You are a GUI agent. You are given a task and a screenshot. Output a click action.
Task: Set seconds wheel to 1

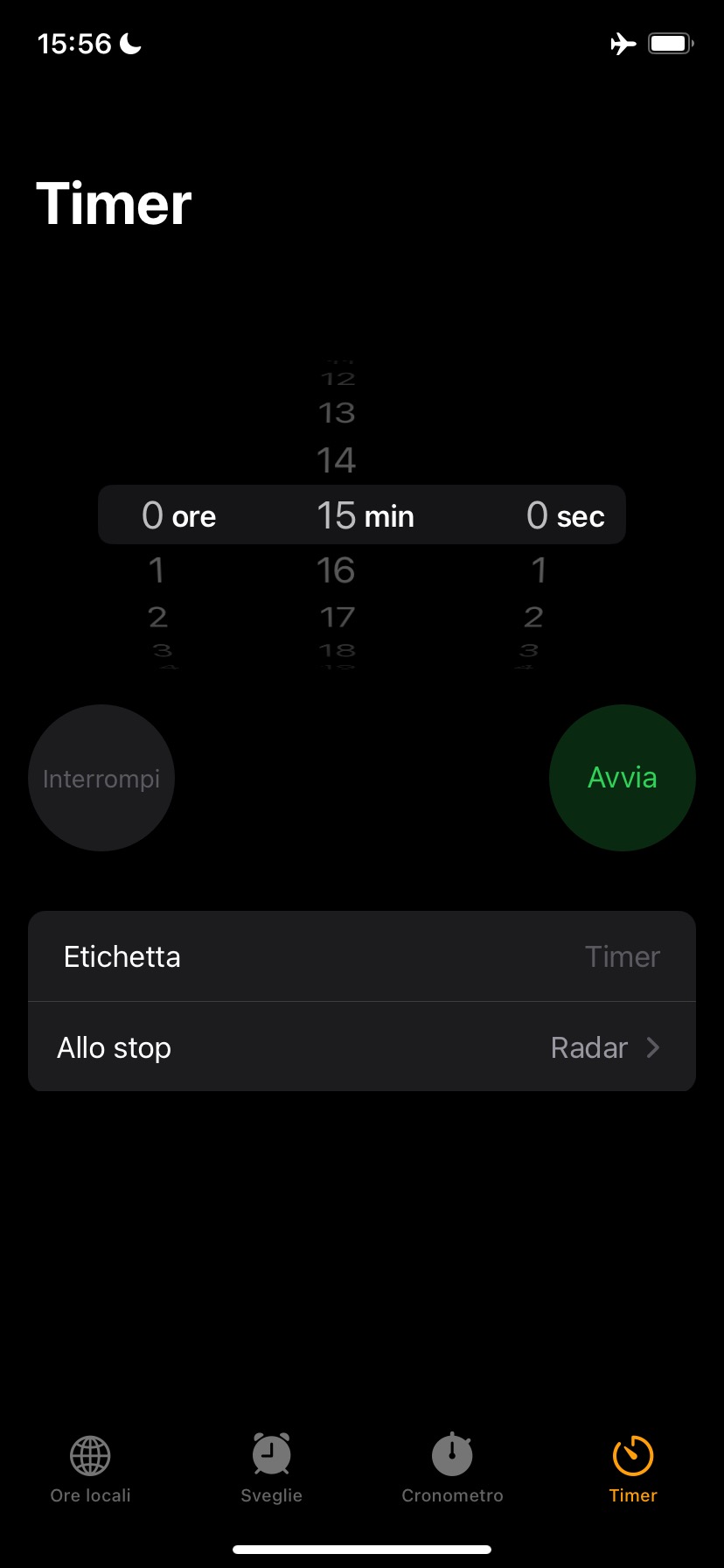[x=539, y=570]
